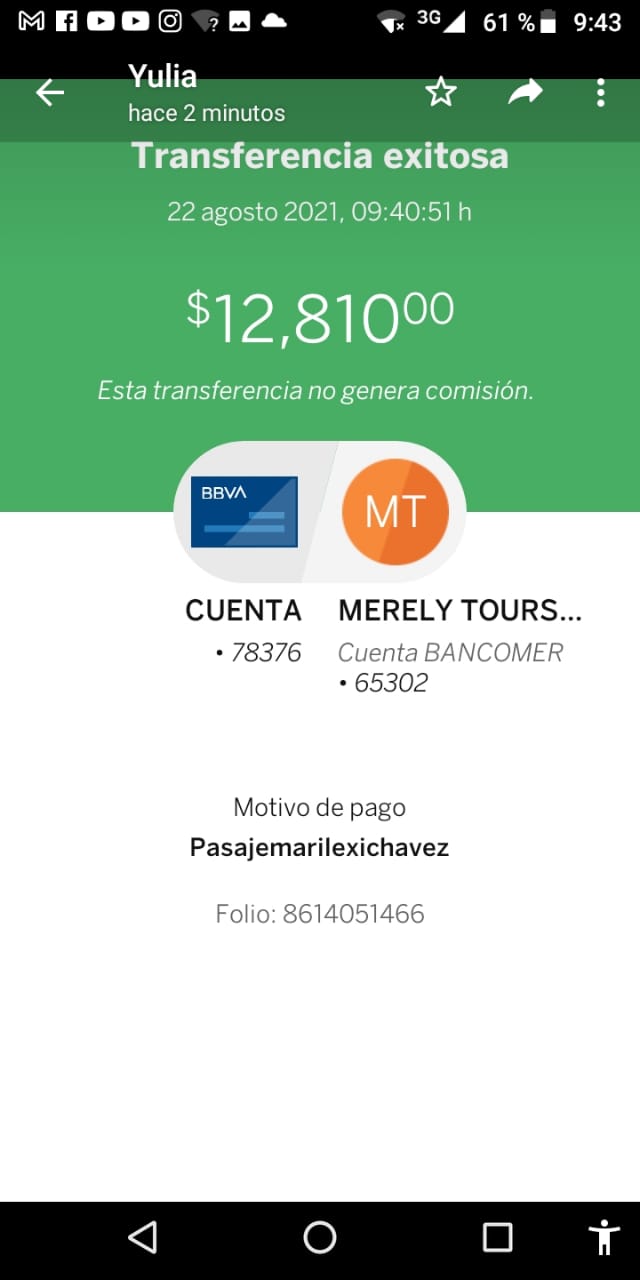Go back using the top-left arrow
Screen dimensions: 640x1280
pyautogui.click(x=50, y=93)
